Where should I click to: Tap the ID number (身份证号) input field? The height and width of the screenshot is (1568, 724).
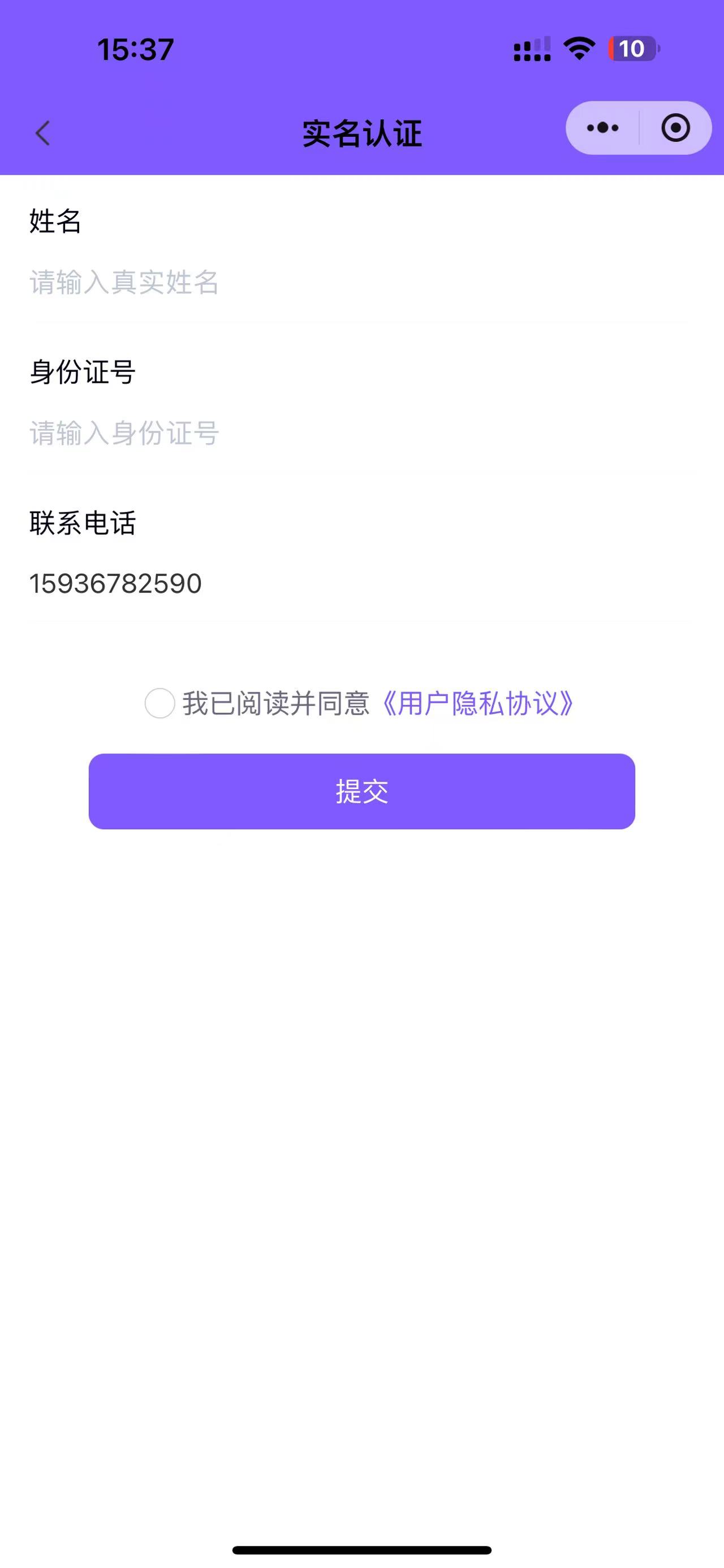click(x=361, y=434)
